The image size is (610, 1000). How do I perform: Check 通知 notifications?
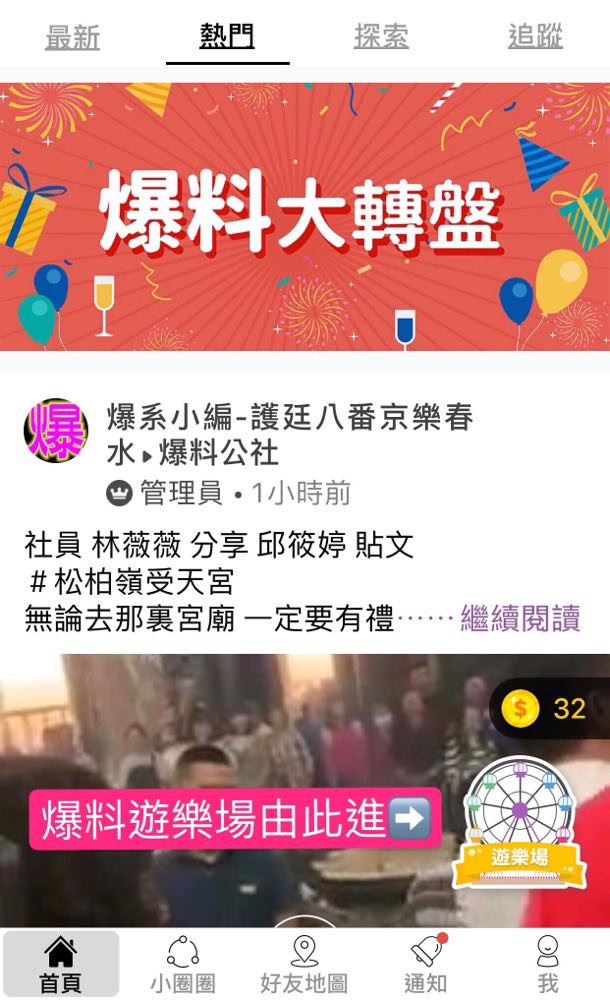pyautogui.click(x=426, y=964)
